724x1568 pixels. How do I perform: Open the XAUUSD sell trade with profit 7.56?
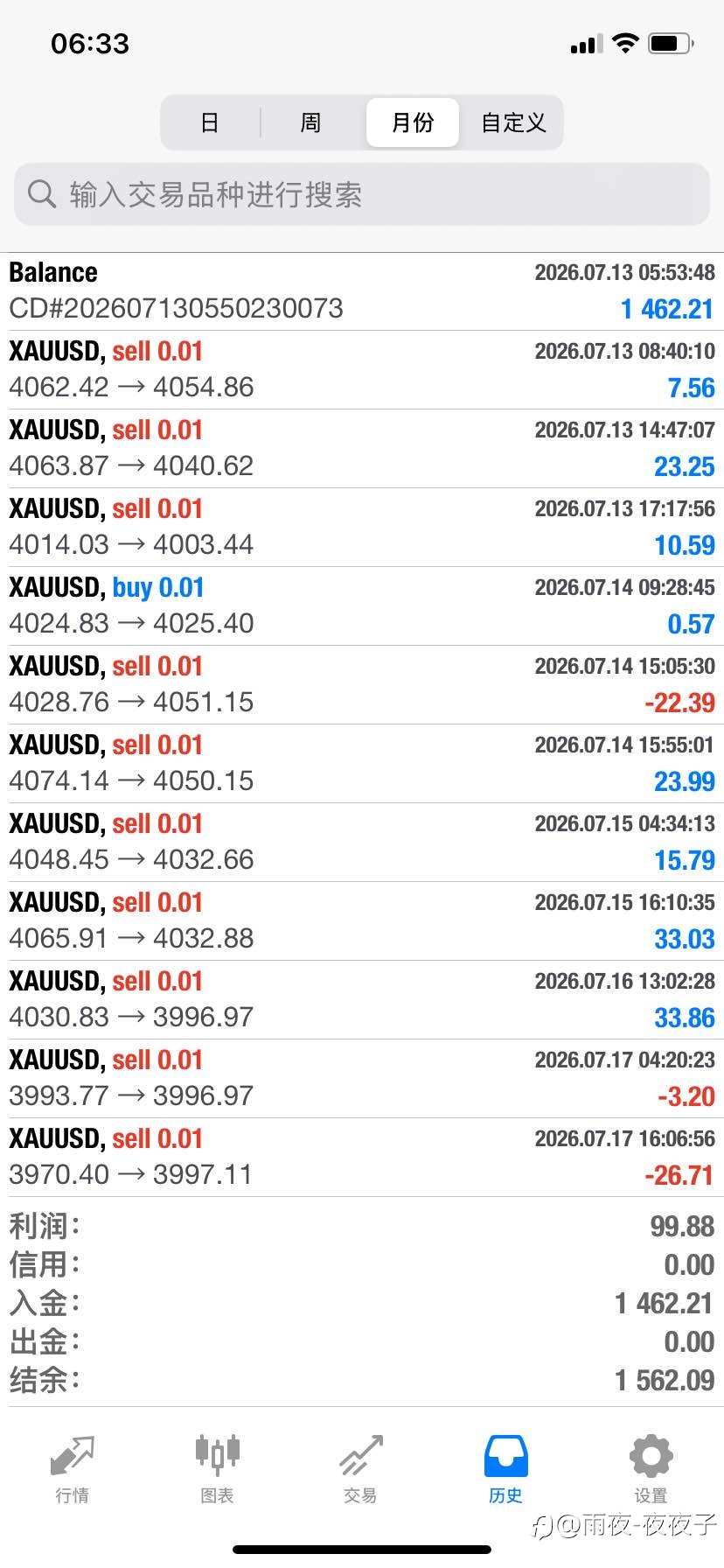(362, 370)
